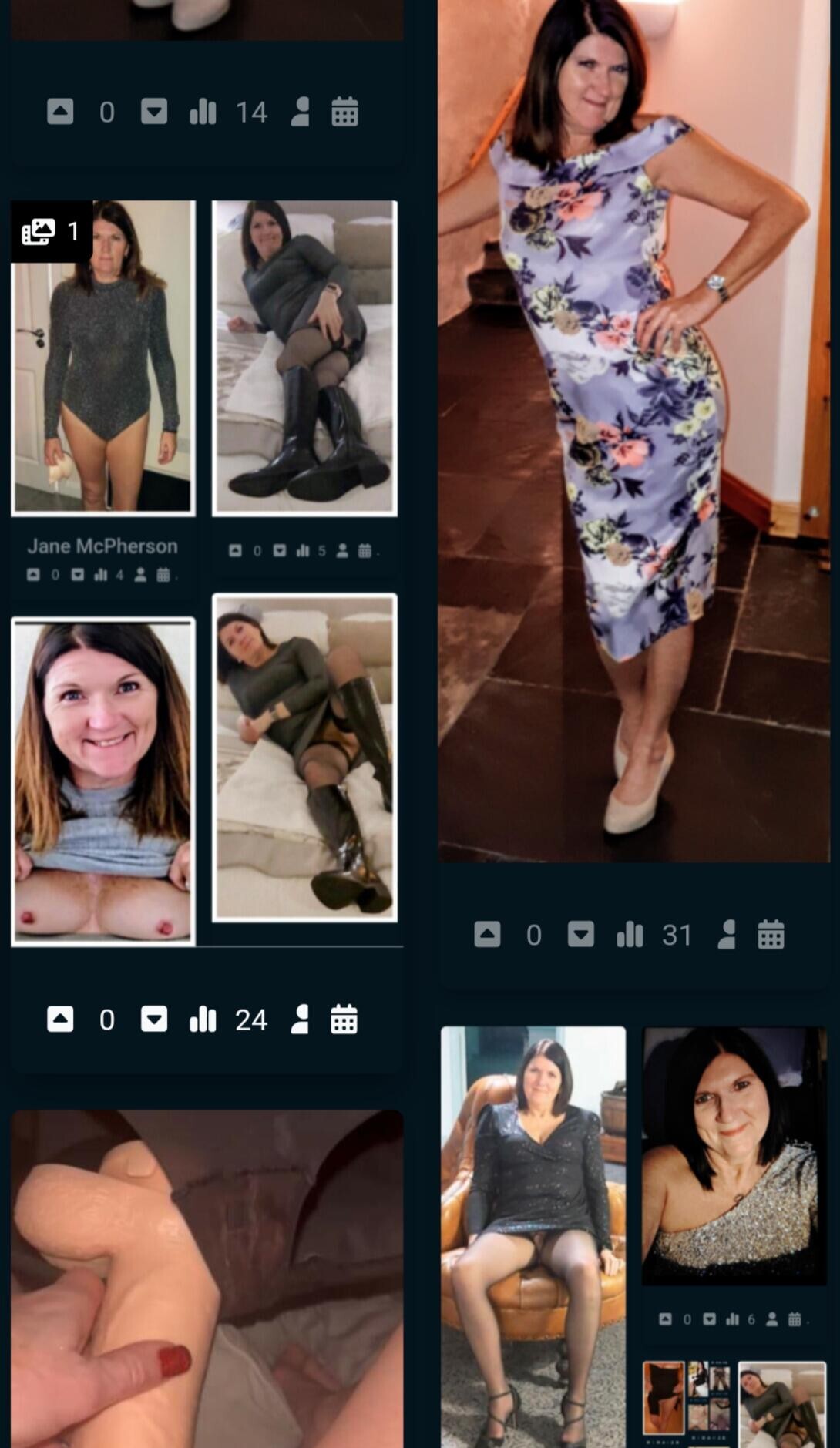Upvote the post showing 24 views
The width and height of the screenshot is (840, 1448).
(x=60, y=1019)
